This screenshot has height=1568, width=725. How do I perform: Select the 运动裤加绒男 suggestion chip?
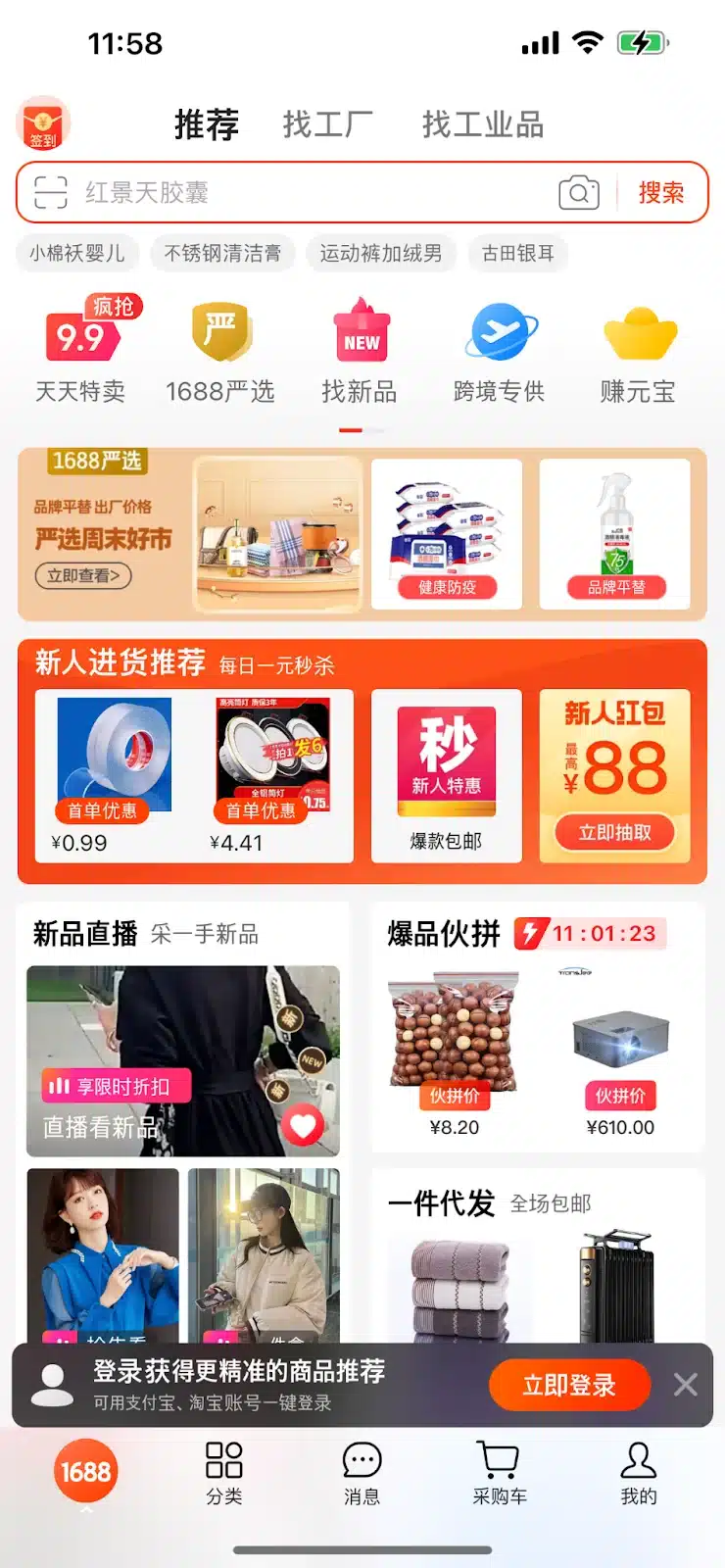[380, 253]
